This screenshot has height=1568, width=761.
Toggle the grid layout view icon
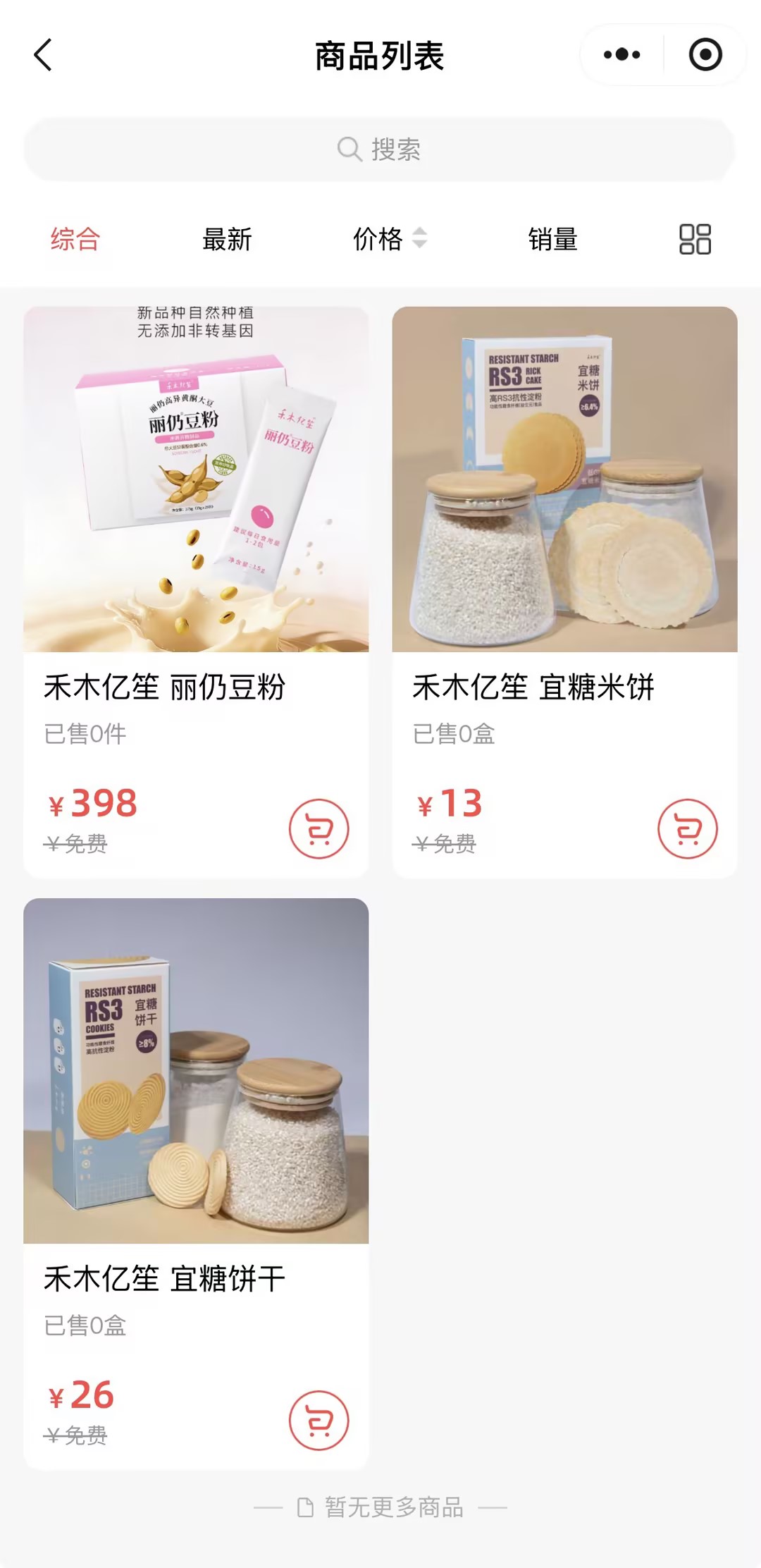(695, 240)
